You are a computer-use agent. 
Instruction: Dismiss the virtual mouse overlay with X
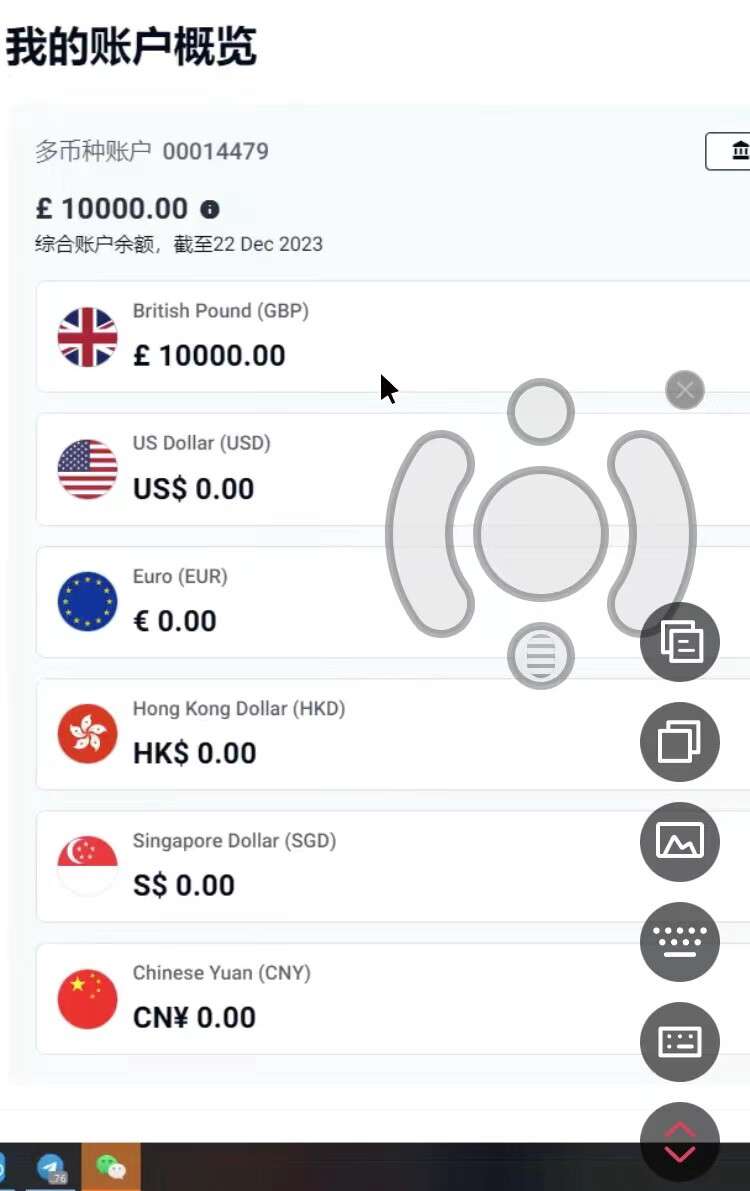tap(685, 390)
